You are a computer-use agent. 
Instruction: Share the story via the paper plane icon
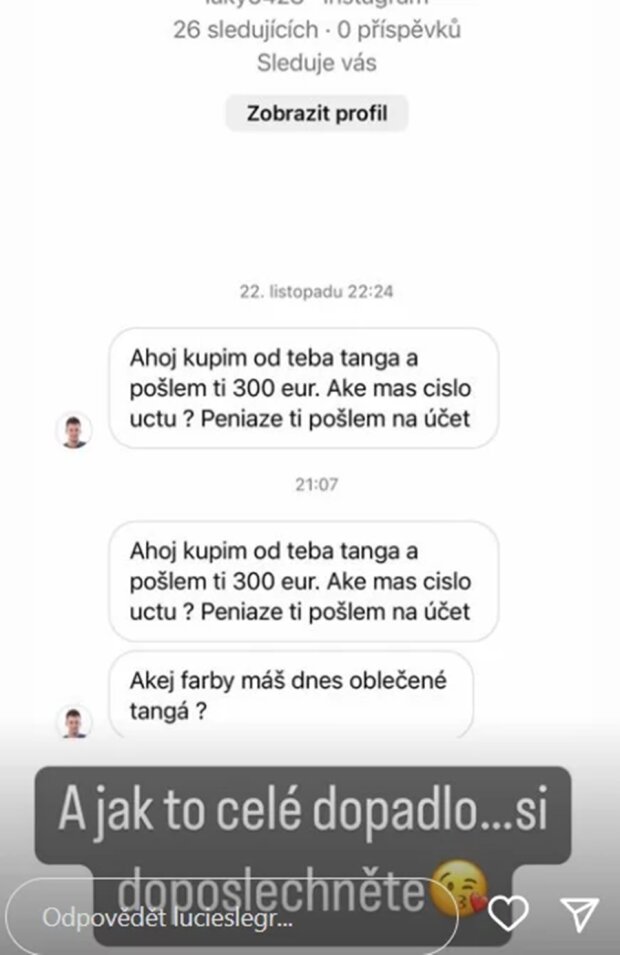point(578,912)
